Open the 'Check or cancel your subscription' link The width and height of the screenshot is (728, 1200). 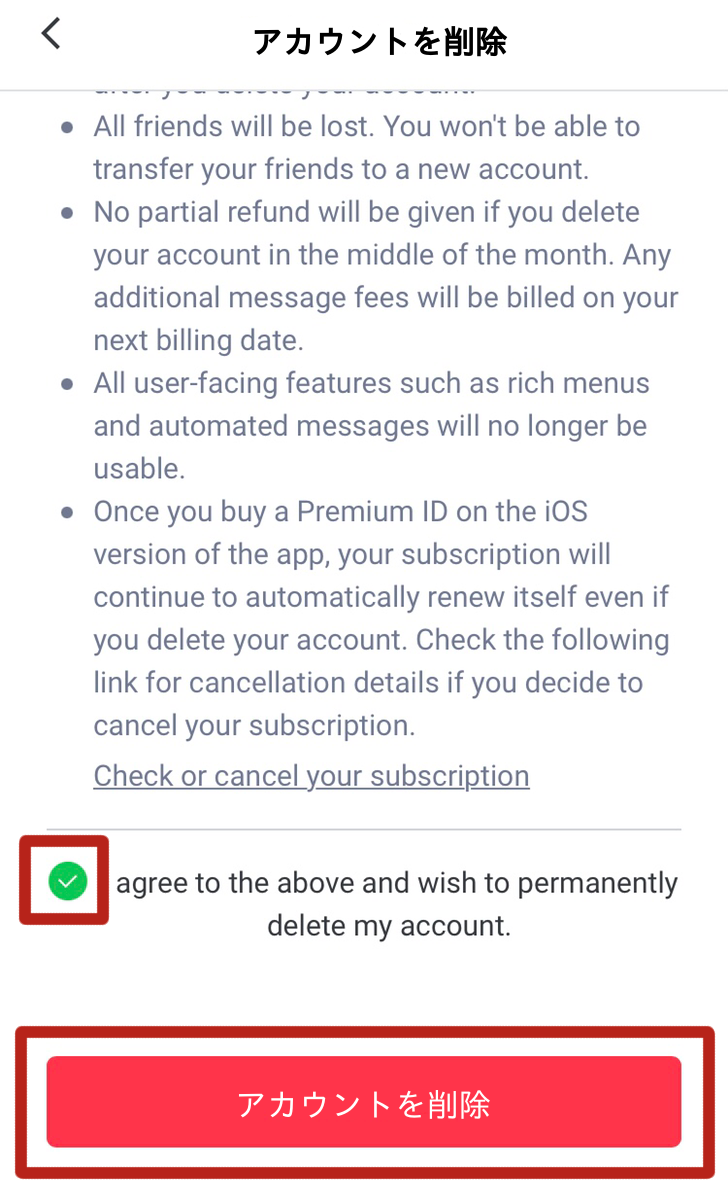pyautogui.click(x=311, y=776)
